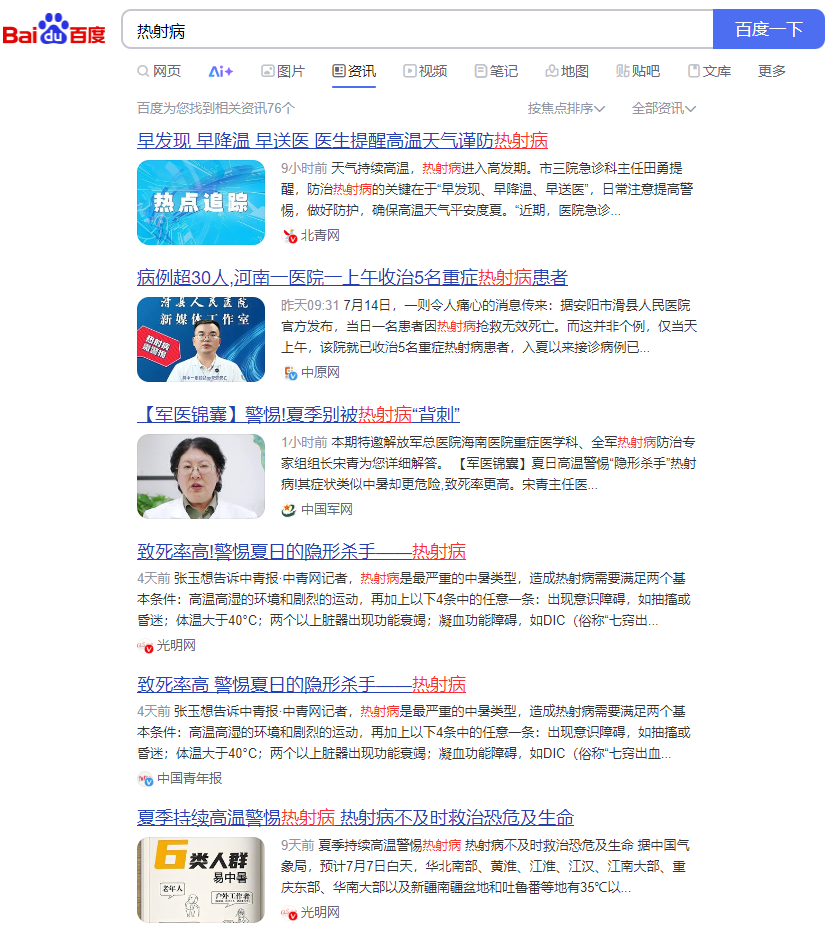Open the 更多 tab options

[x=772, y=71]
